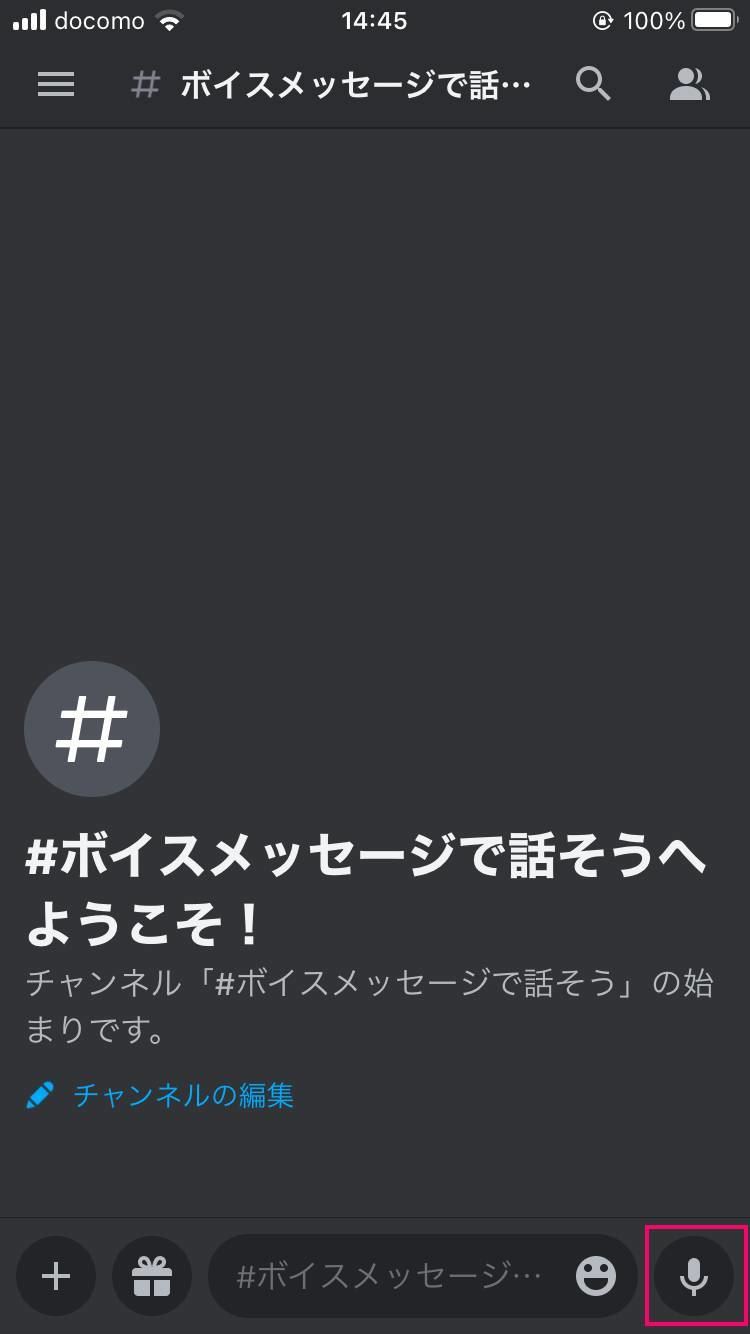Tap the channel name header
Image resolution: width=750 pixels, height=1334 pixels.
click(331, 85)
